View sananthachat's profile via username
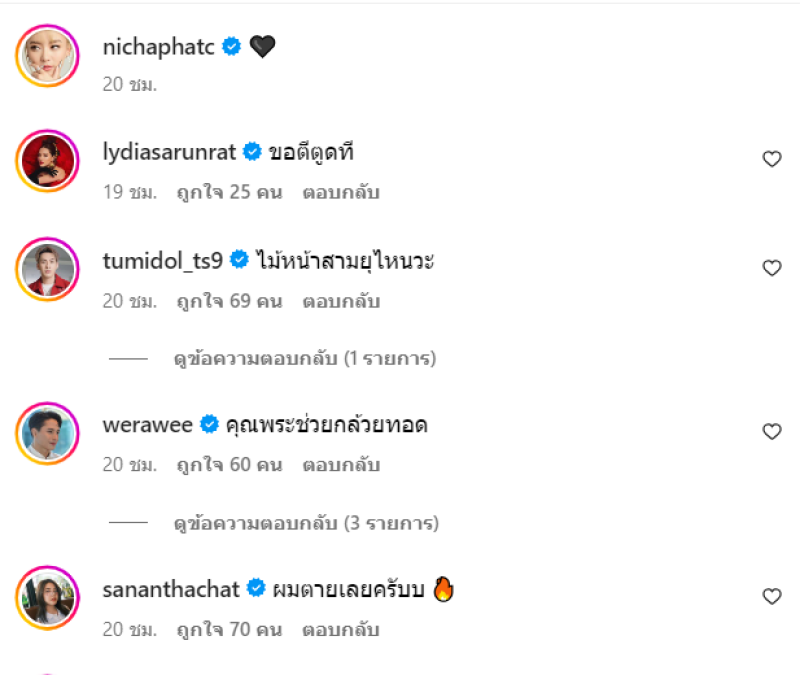This screenshot has width=800, height=675. click(171, 589)
